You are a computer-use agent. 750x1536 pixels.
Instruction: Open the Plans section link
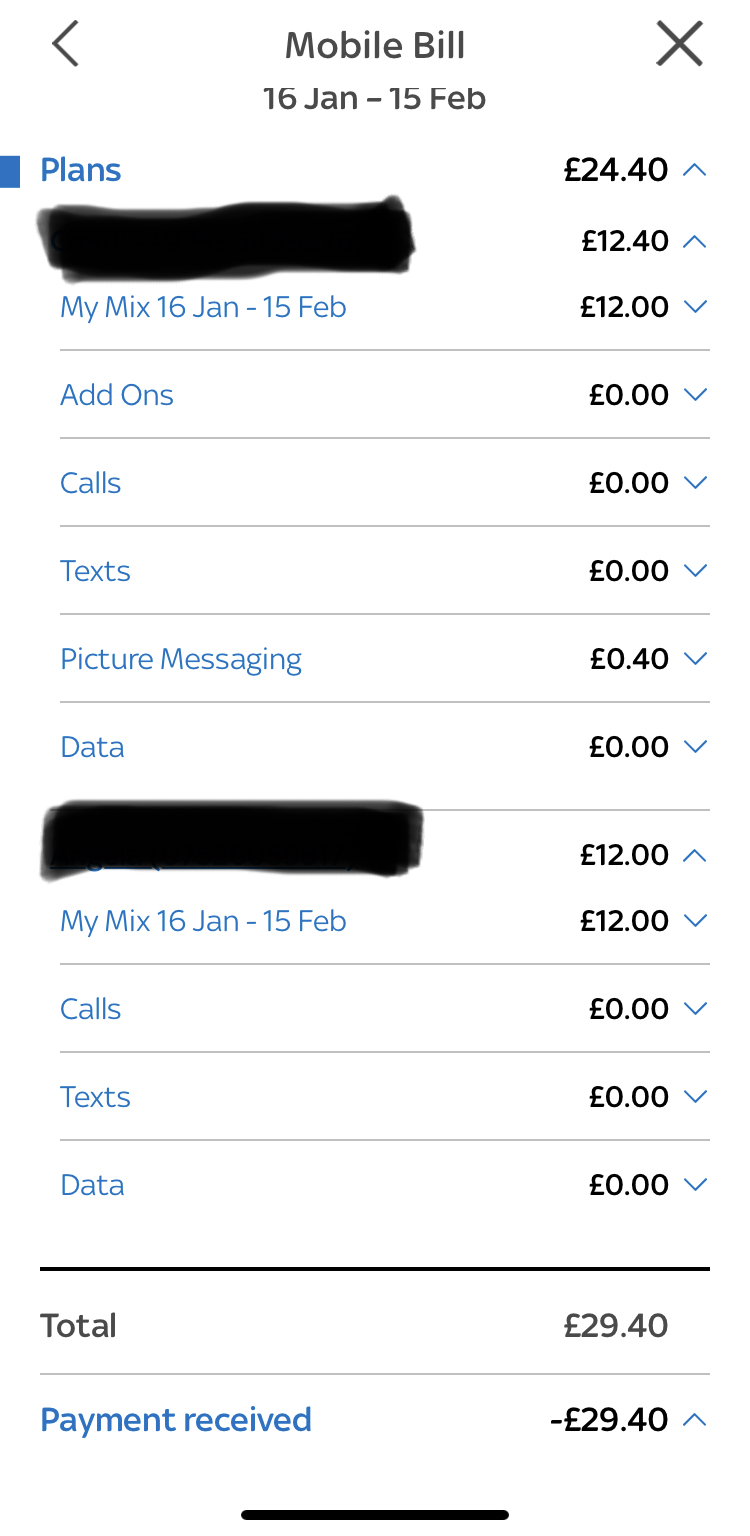(80, 170)
